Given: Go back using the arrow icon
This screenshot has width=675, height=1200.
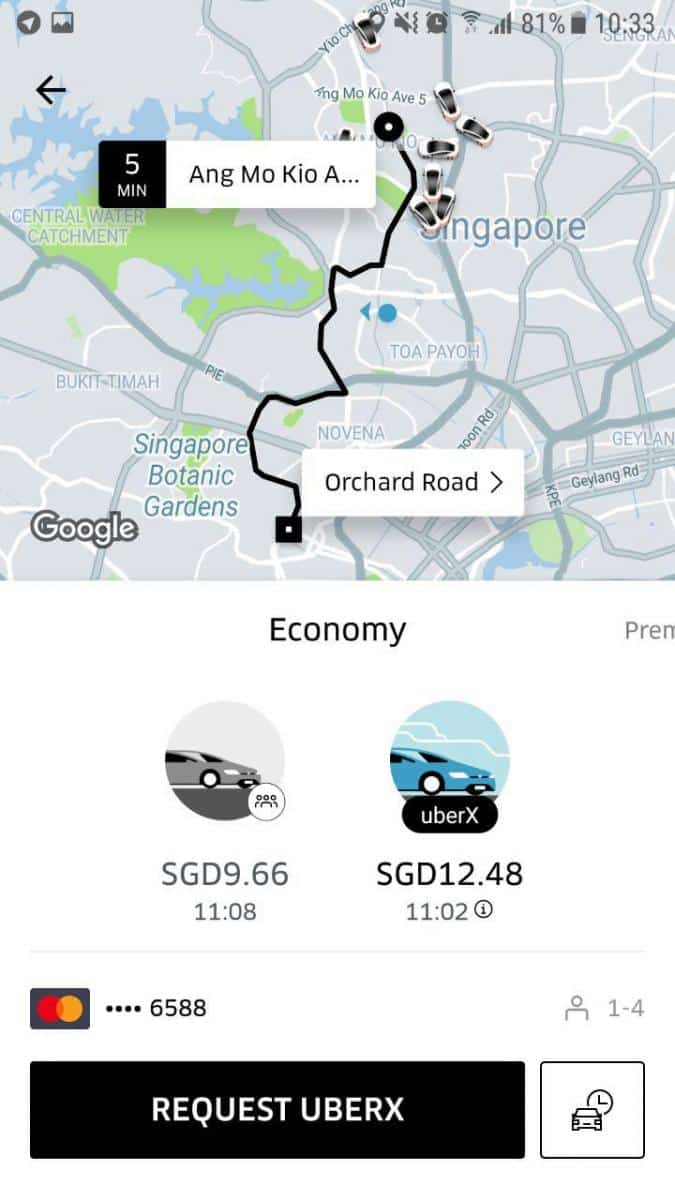Looking at the screenshot, I should click(x=50, y=90).
